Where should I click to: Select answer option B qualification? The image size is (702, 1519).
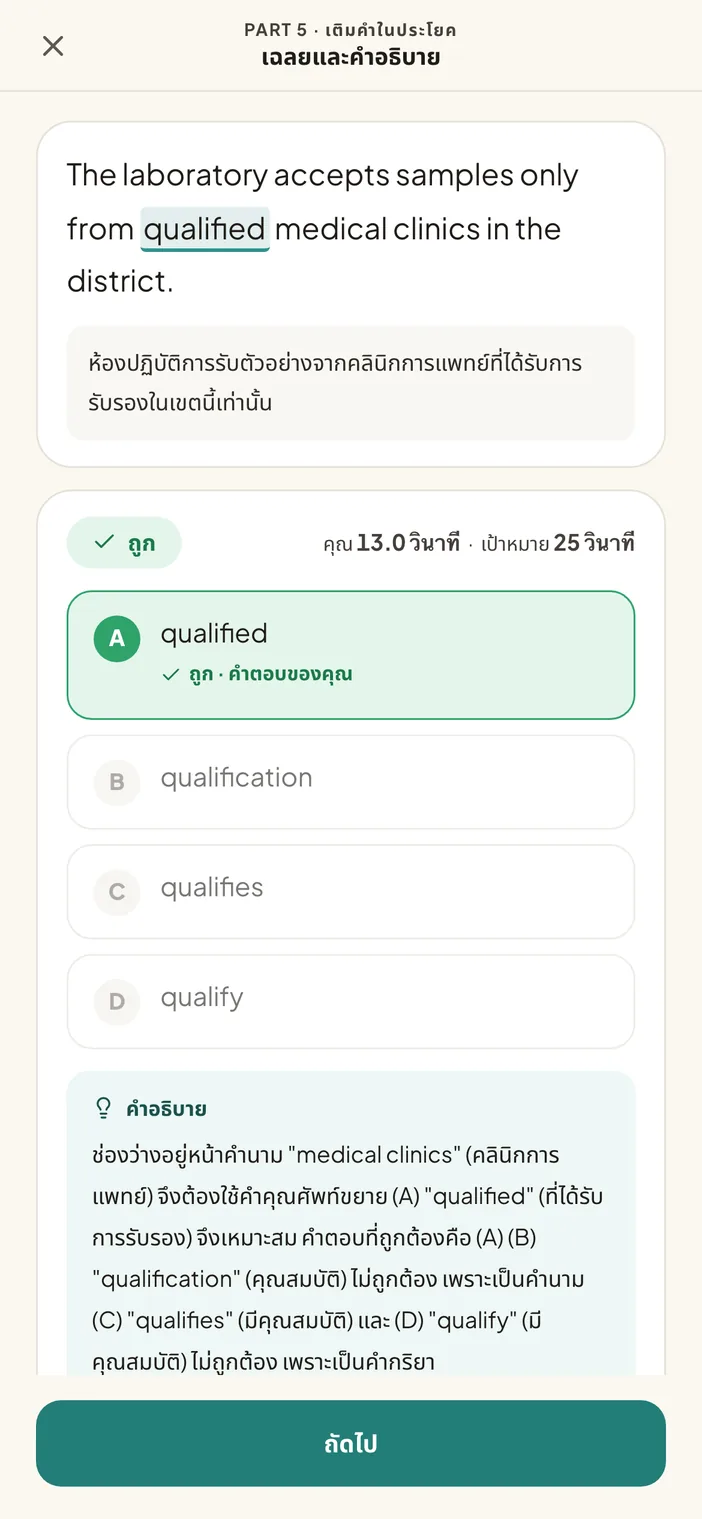pyautogui.click(x=351, y=782)
